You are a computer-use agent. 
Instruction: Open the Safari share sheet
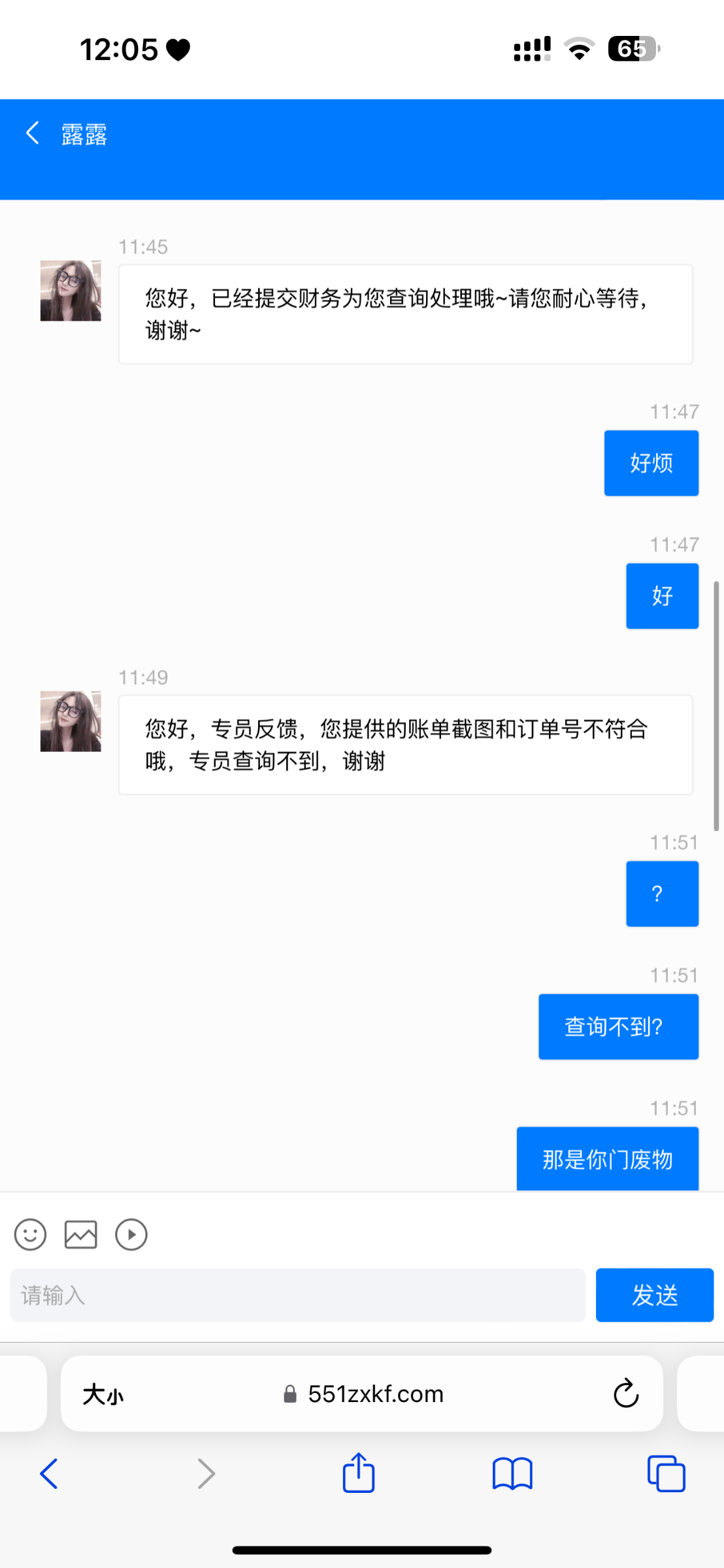(359, 1474)
